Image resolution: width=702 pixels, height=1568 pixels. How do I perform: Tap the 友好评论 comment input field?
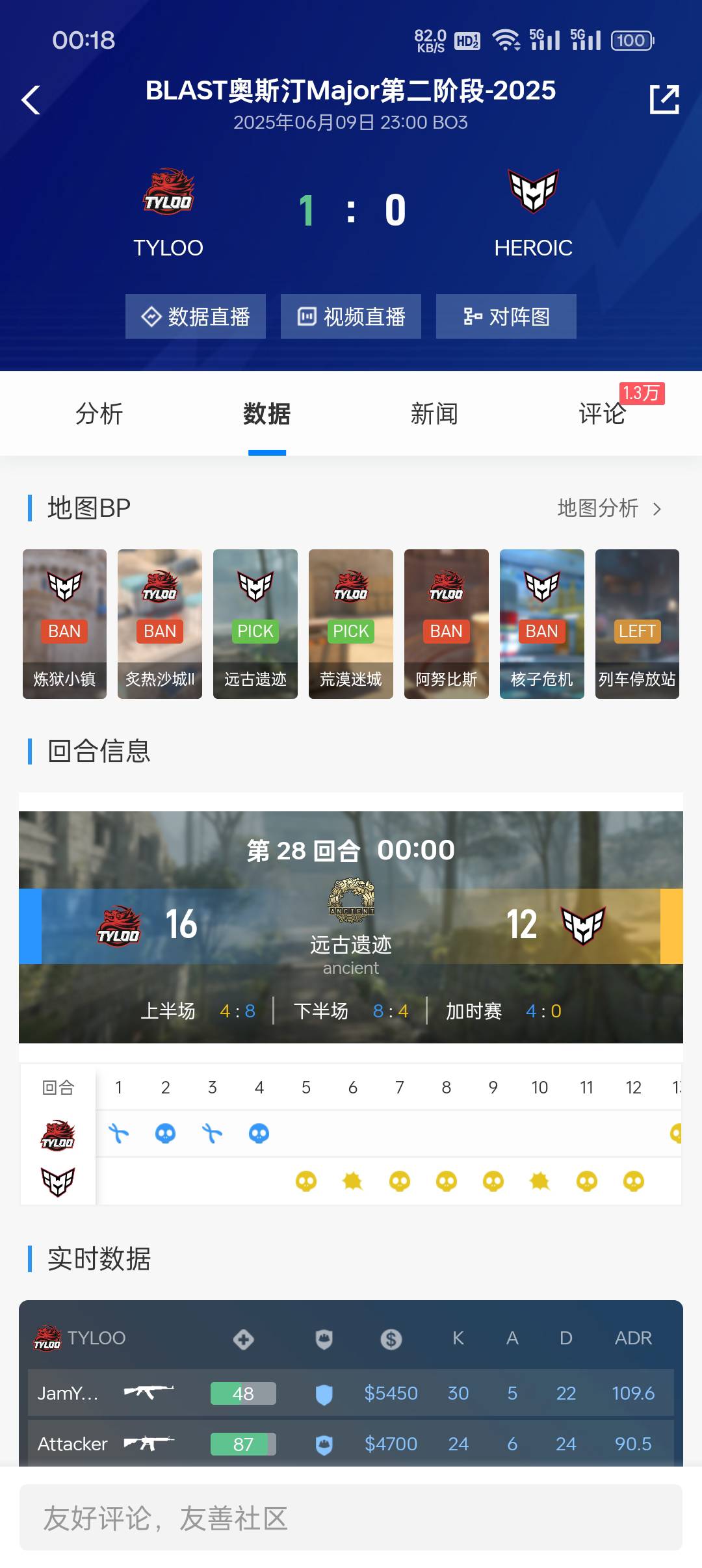point(351,1521)
